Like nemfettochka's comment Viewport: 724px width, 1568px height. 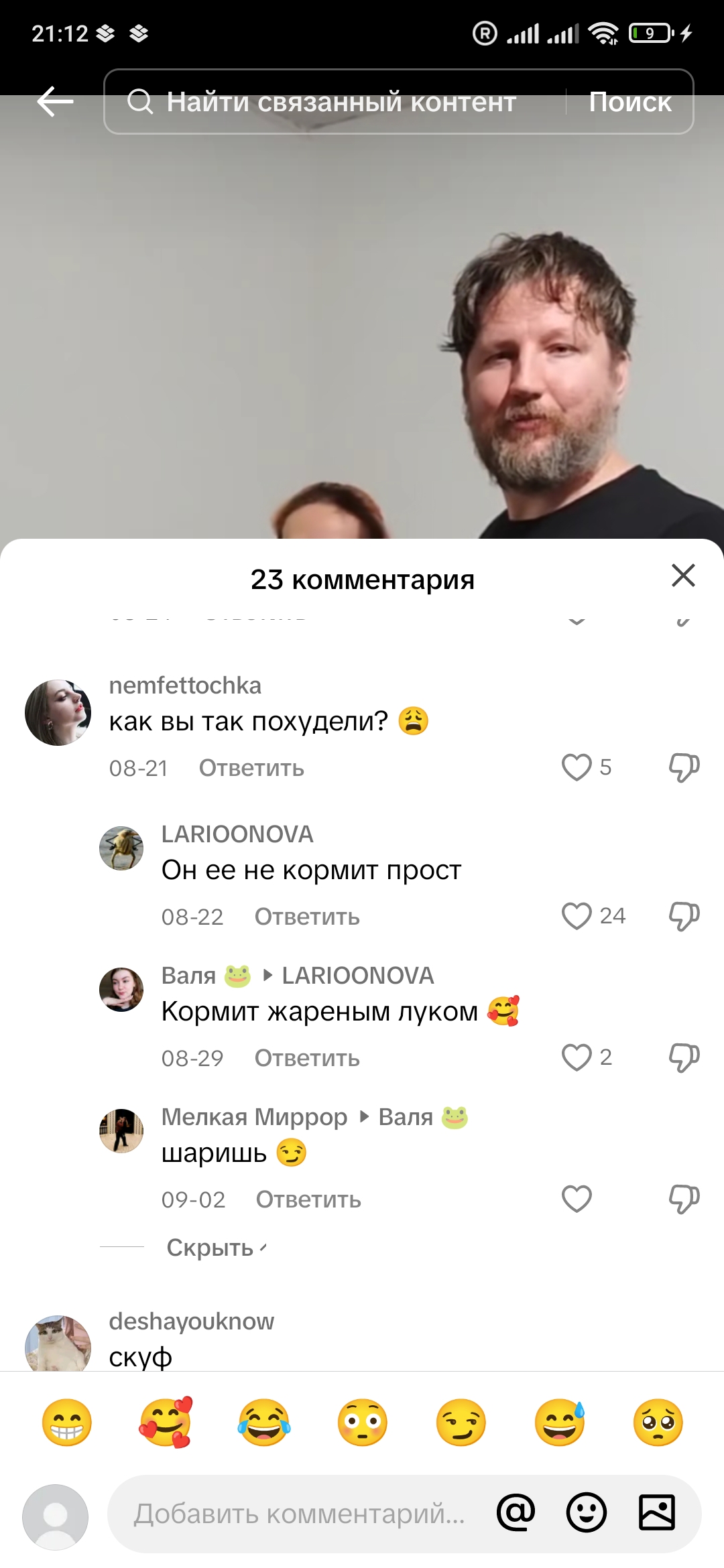coord(577,767)
